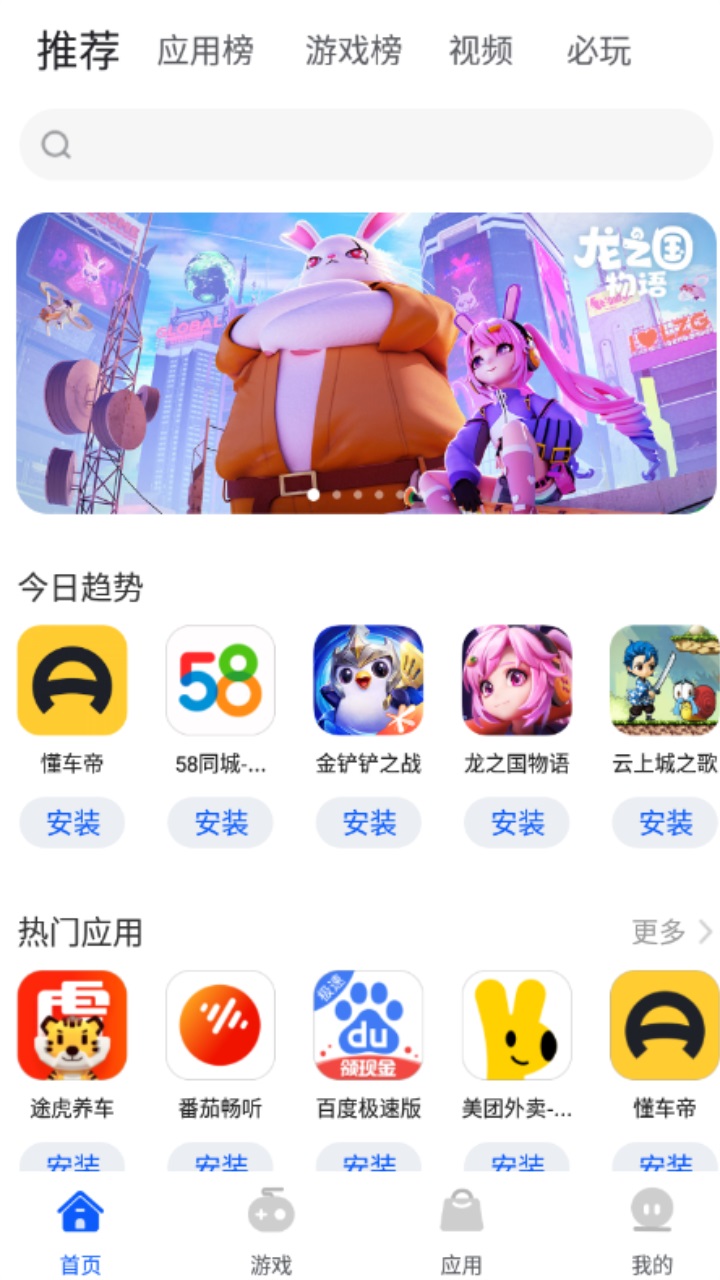Screen dimensions: 720x1280
Task: Open the 视频 tab
Action: point(481,51)
